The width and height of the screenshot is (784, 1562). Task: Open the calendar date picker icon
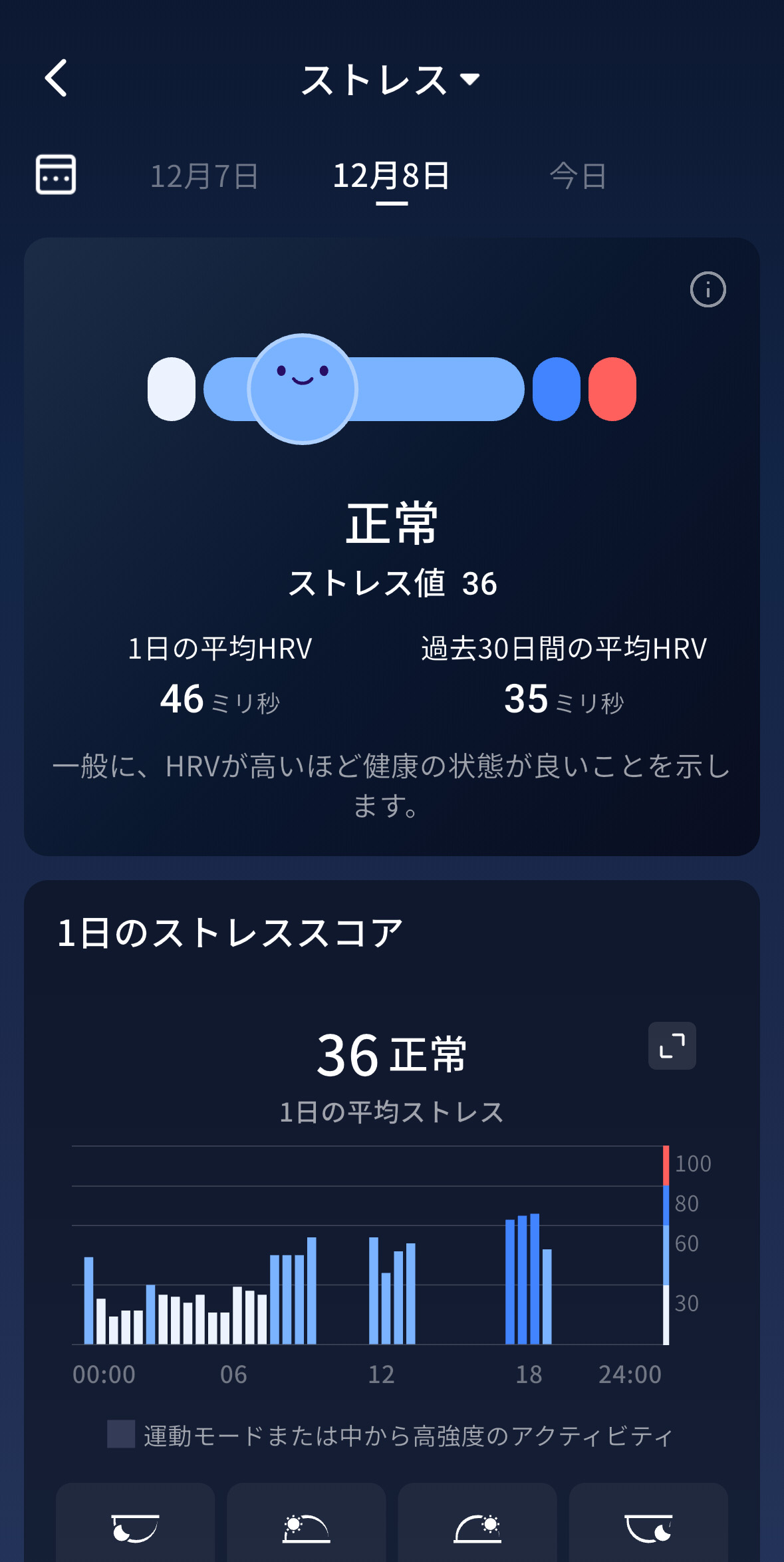pos(55,175)
